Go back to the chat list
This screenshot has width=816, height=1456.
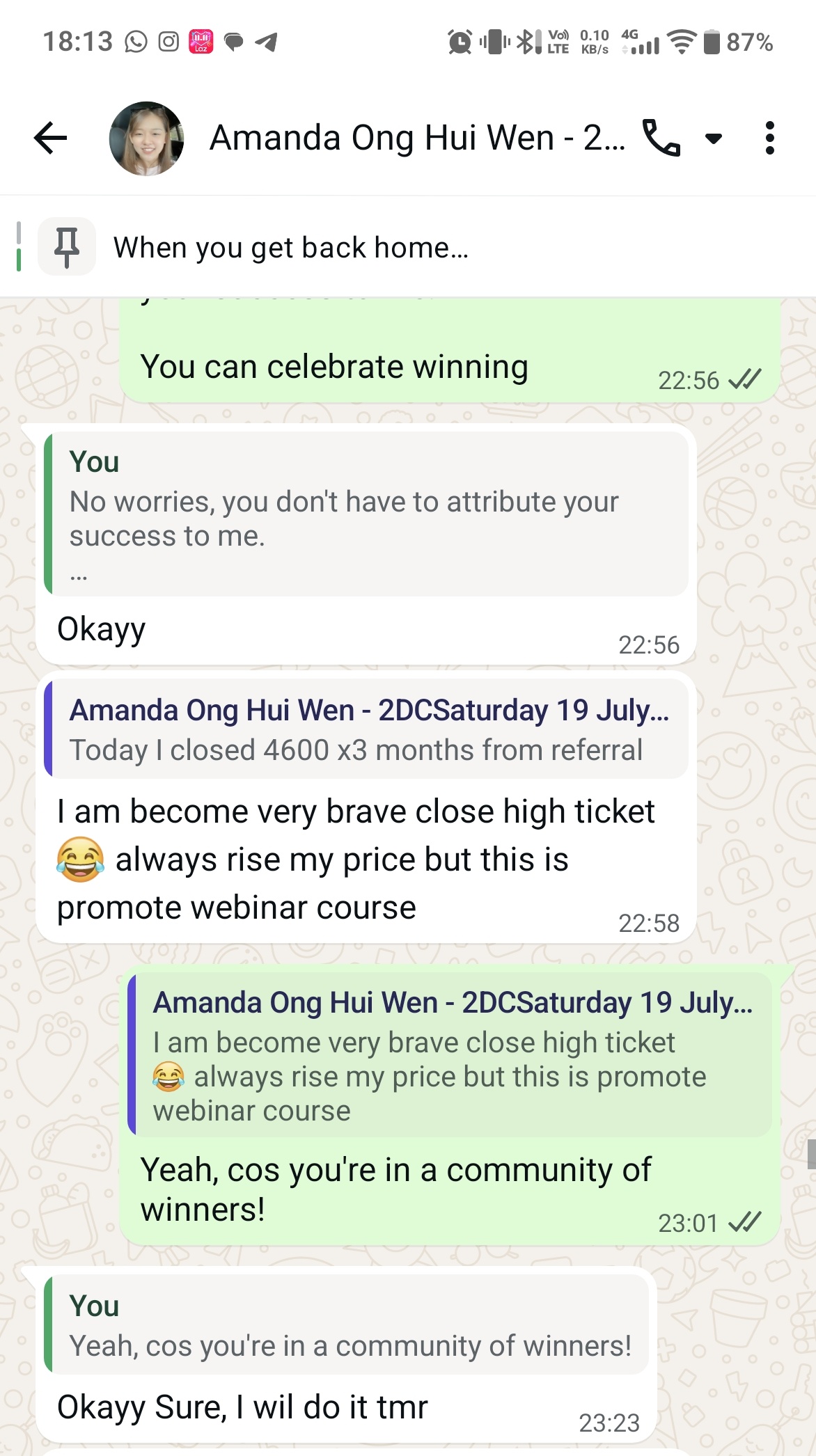(x=51, y=138)
